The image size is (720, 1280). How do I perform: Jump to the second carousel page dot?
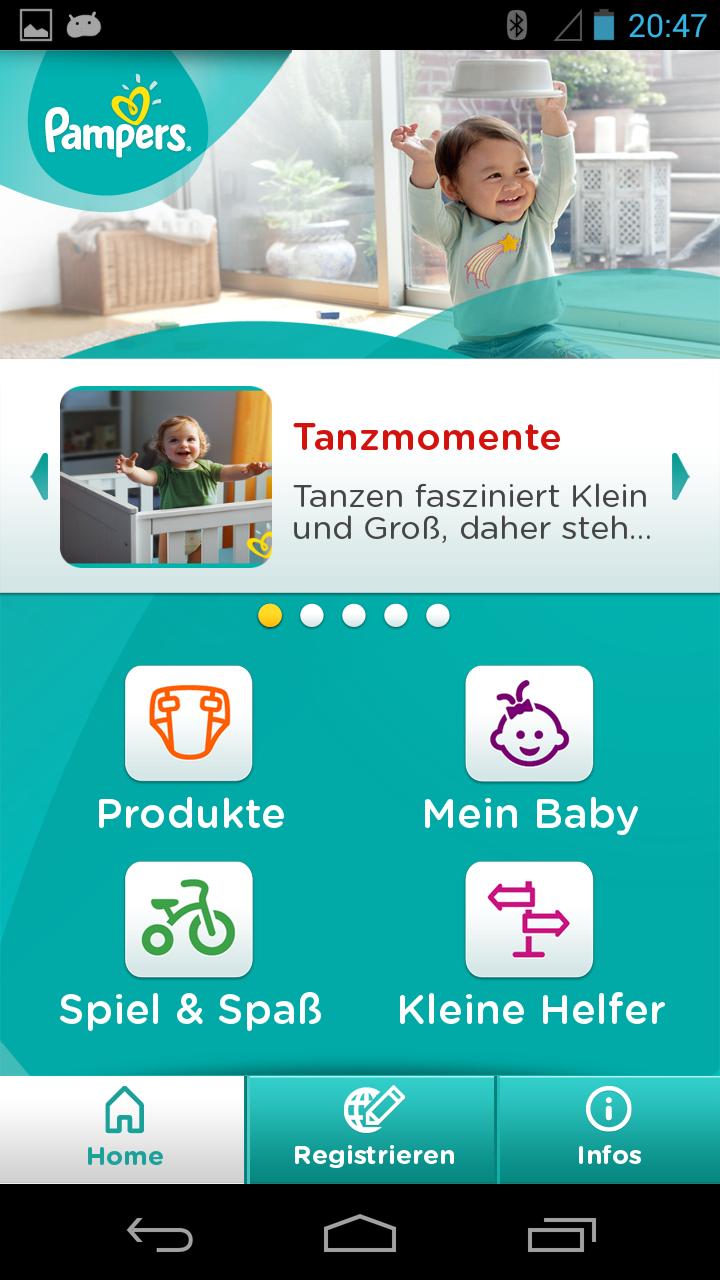(312, 616)
